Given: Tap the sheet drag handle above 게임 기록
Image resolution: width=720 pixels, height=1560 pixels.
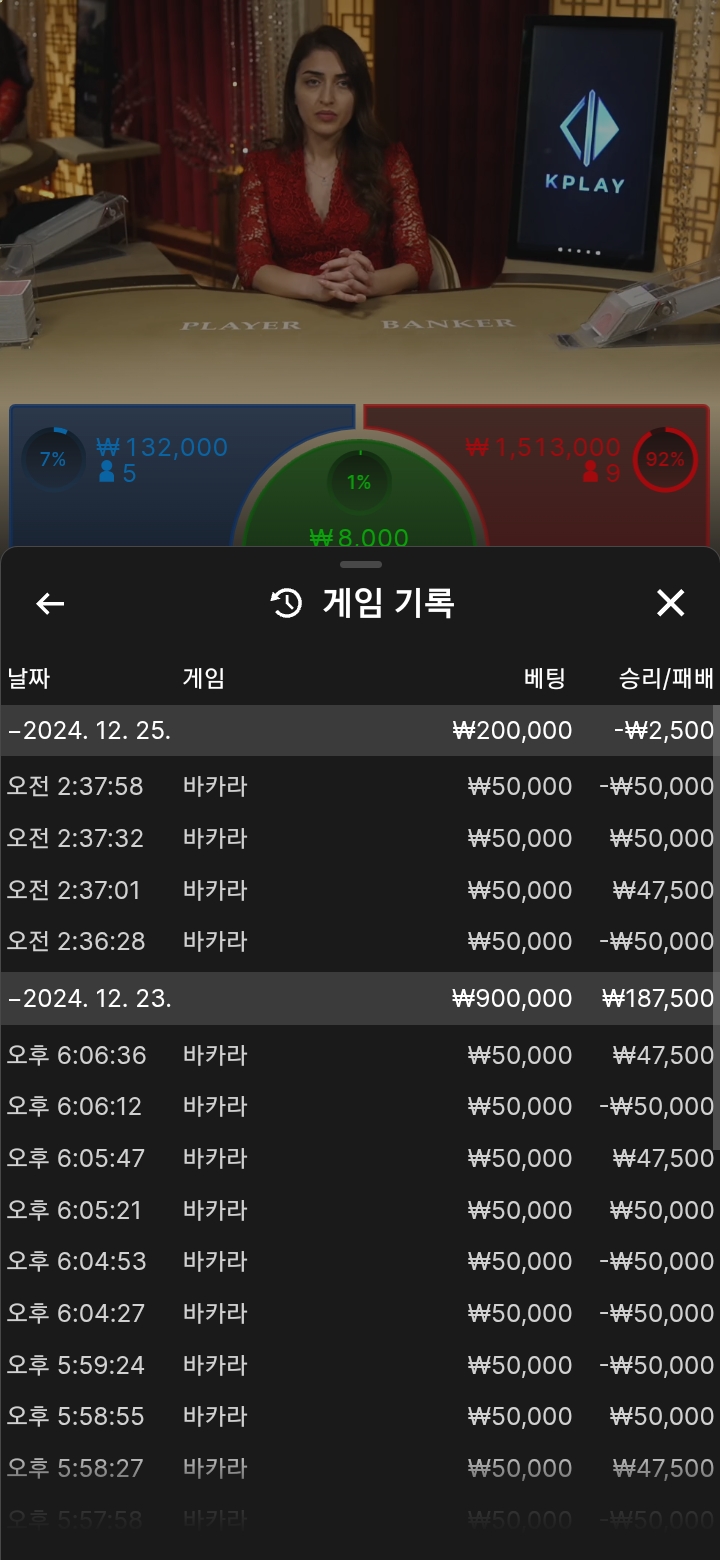Looking at the screenshot, I should 360,565.
